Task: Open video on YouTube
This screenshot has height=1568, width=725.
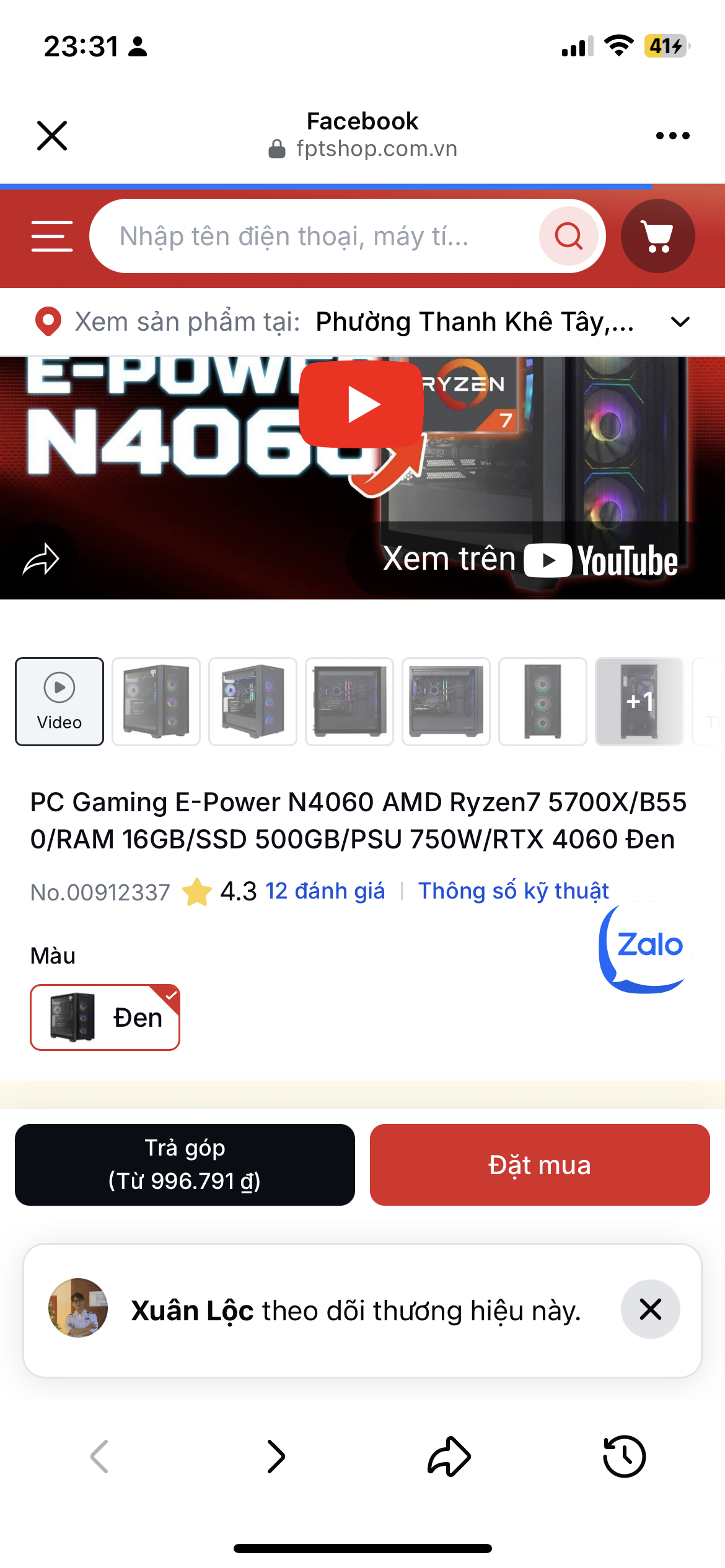Action: (530, 559)
